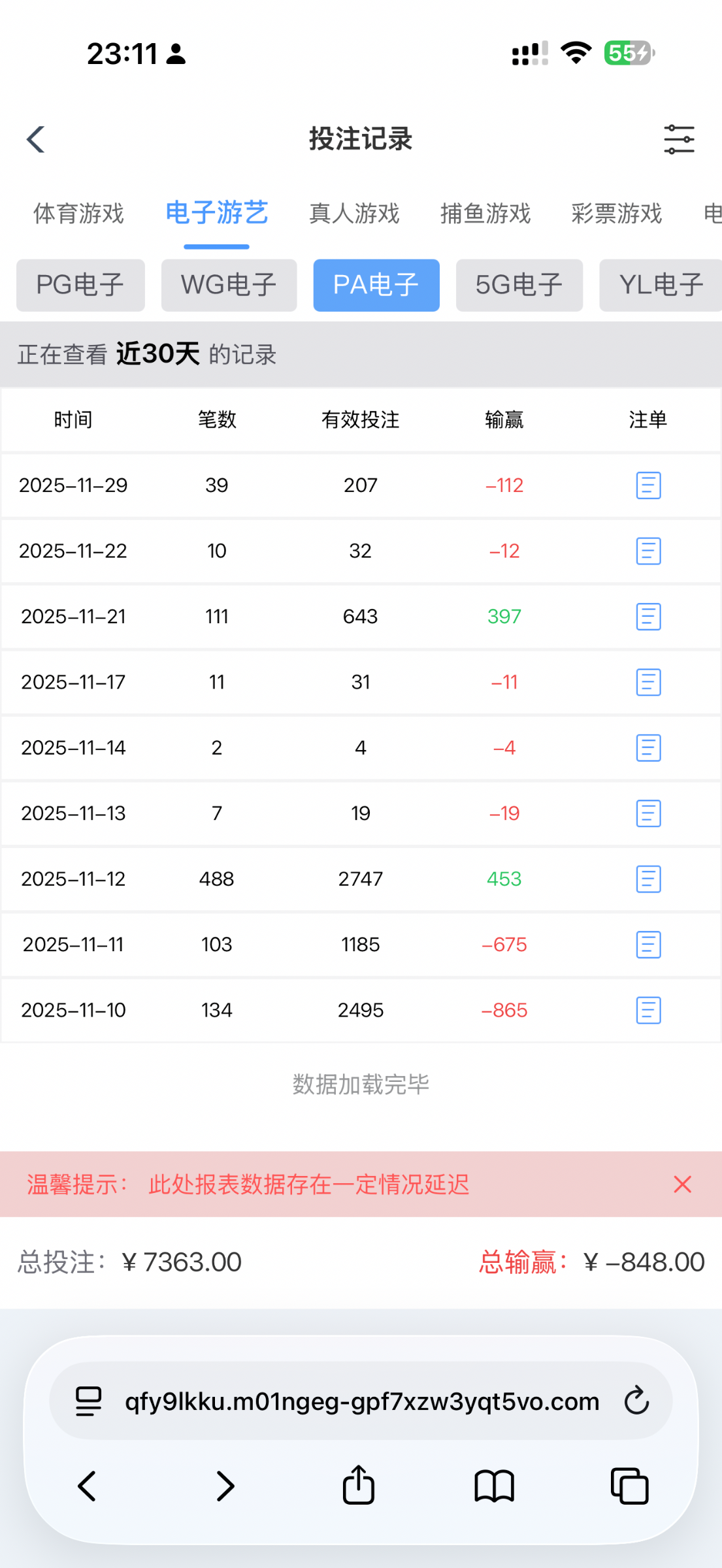Open the bet slip for 2025-11-17

[648, 682]
